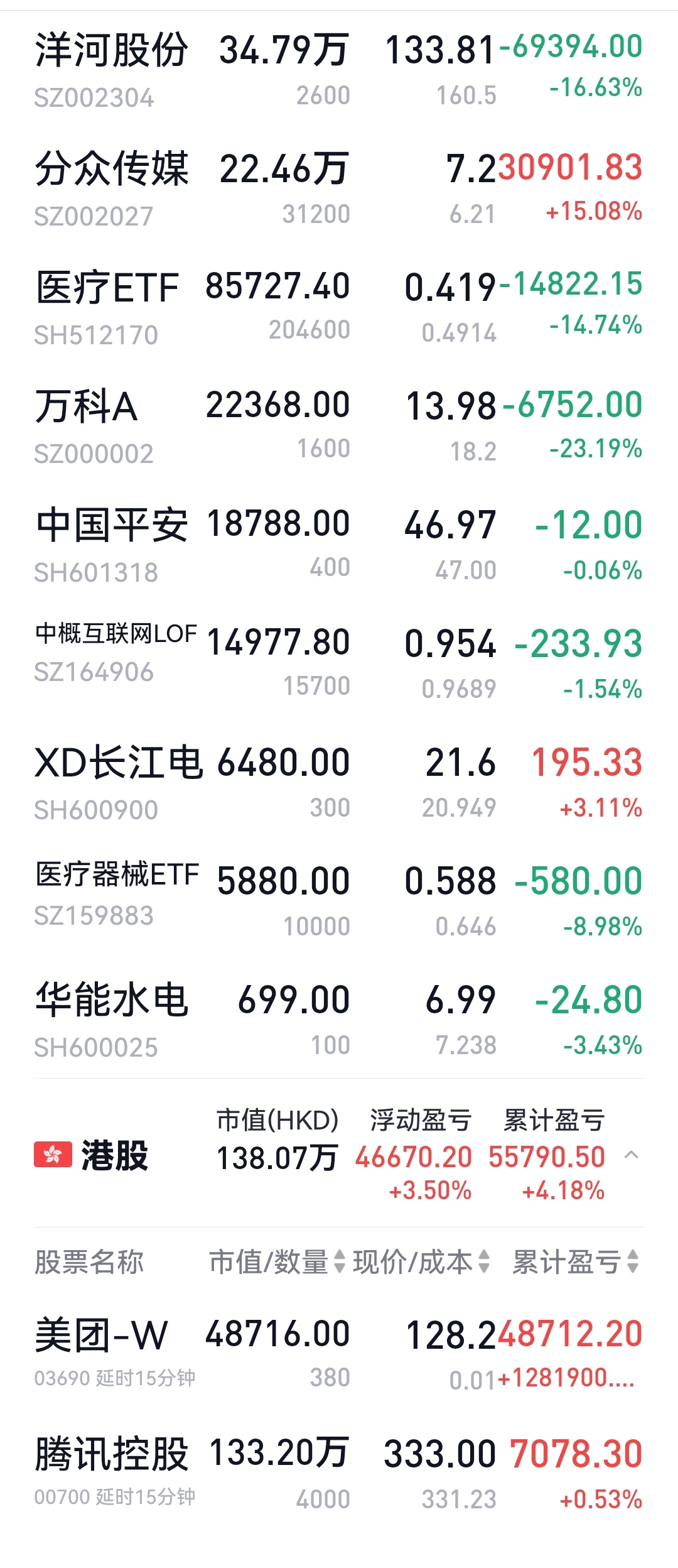Sort Hong Kong holdings by 累计盈亏
This screenshot has width=678, height=1568.
point(574,1261)
